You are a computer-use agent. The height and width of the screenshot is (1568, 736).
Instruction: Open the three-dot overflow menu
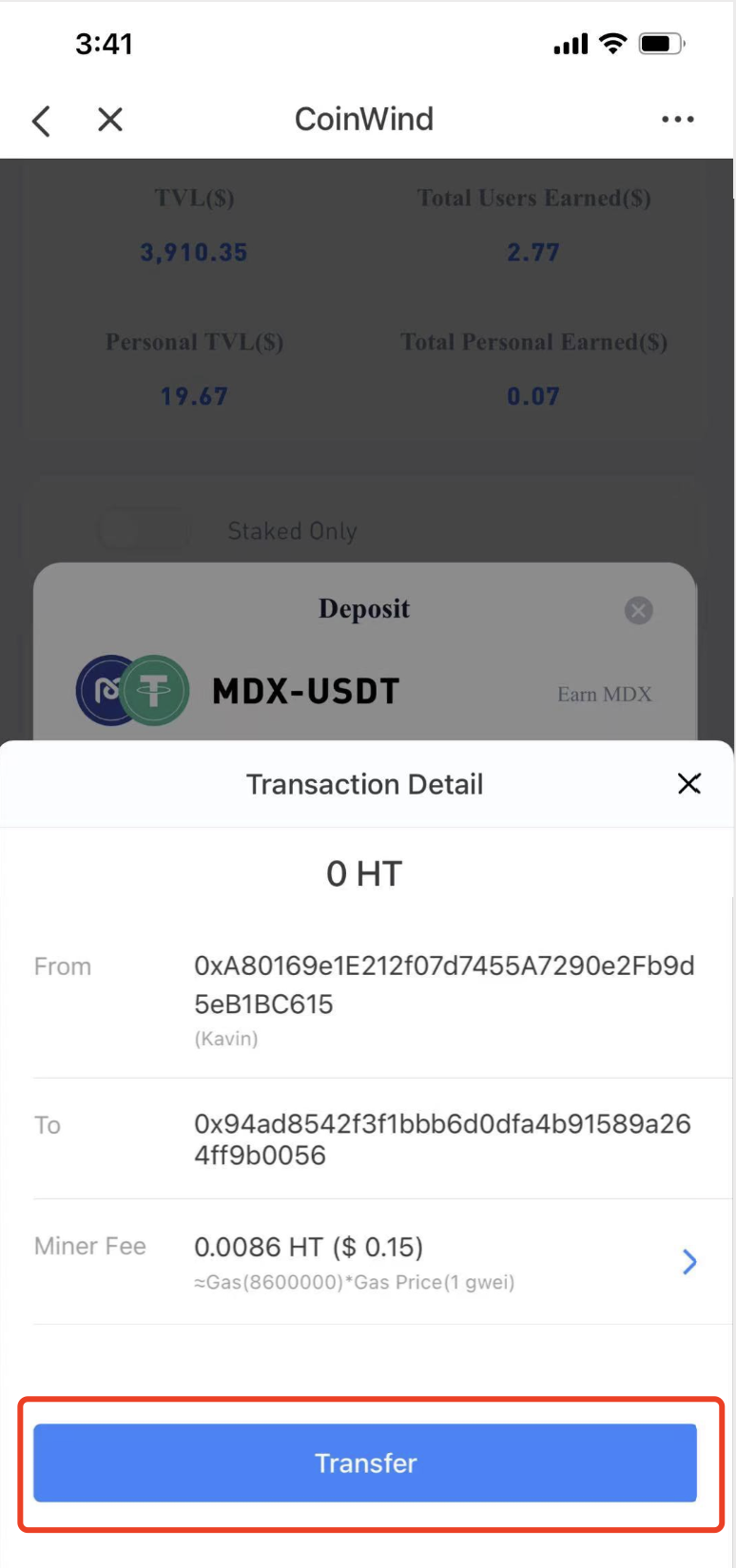[677, 120]
